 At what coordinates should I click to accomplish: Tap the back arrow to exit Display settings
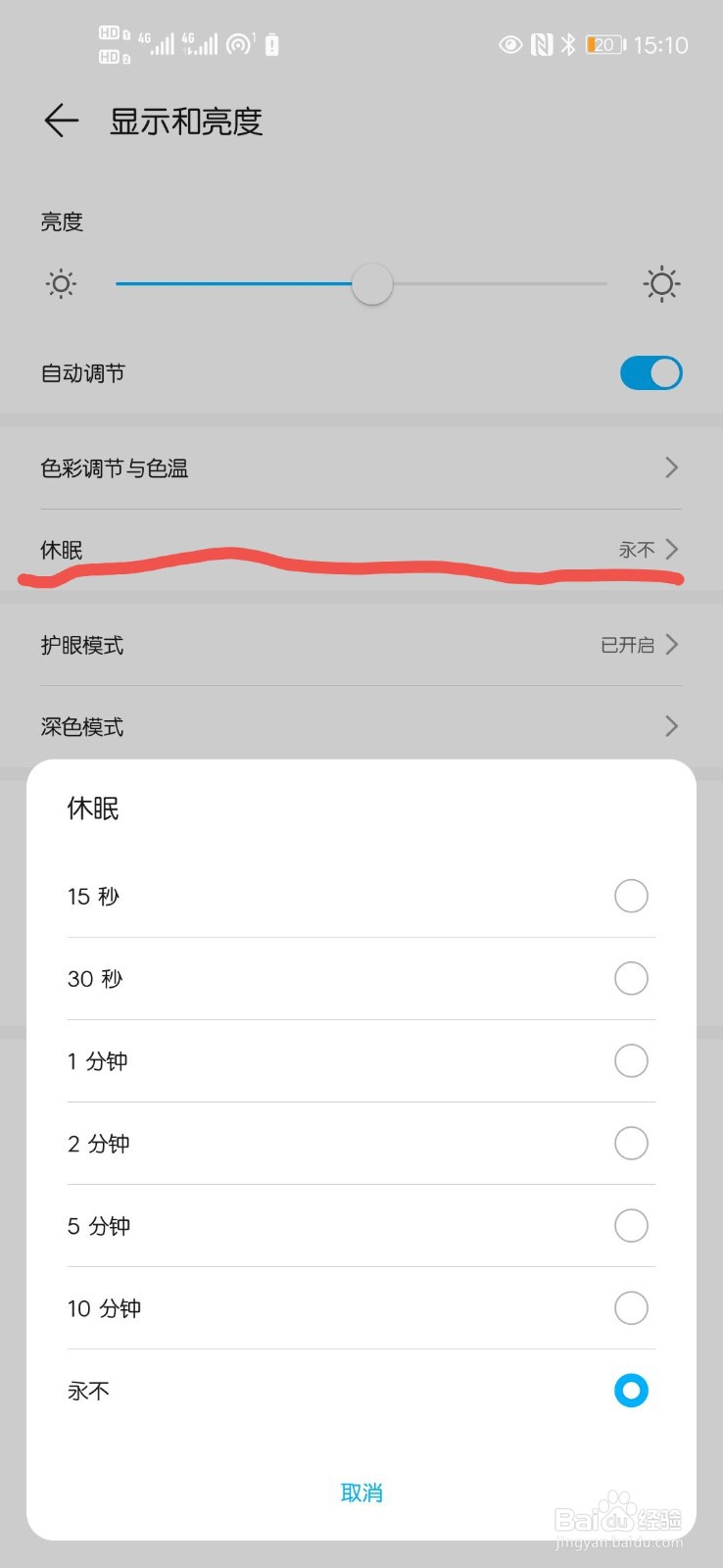coord(61,121)
